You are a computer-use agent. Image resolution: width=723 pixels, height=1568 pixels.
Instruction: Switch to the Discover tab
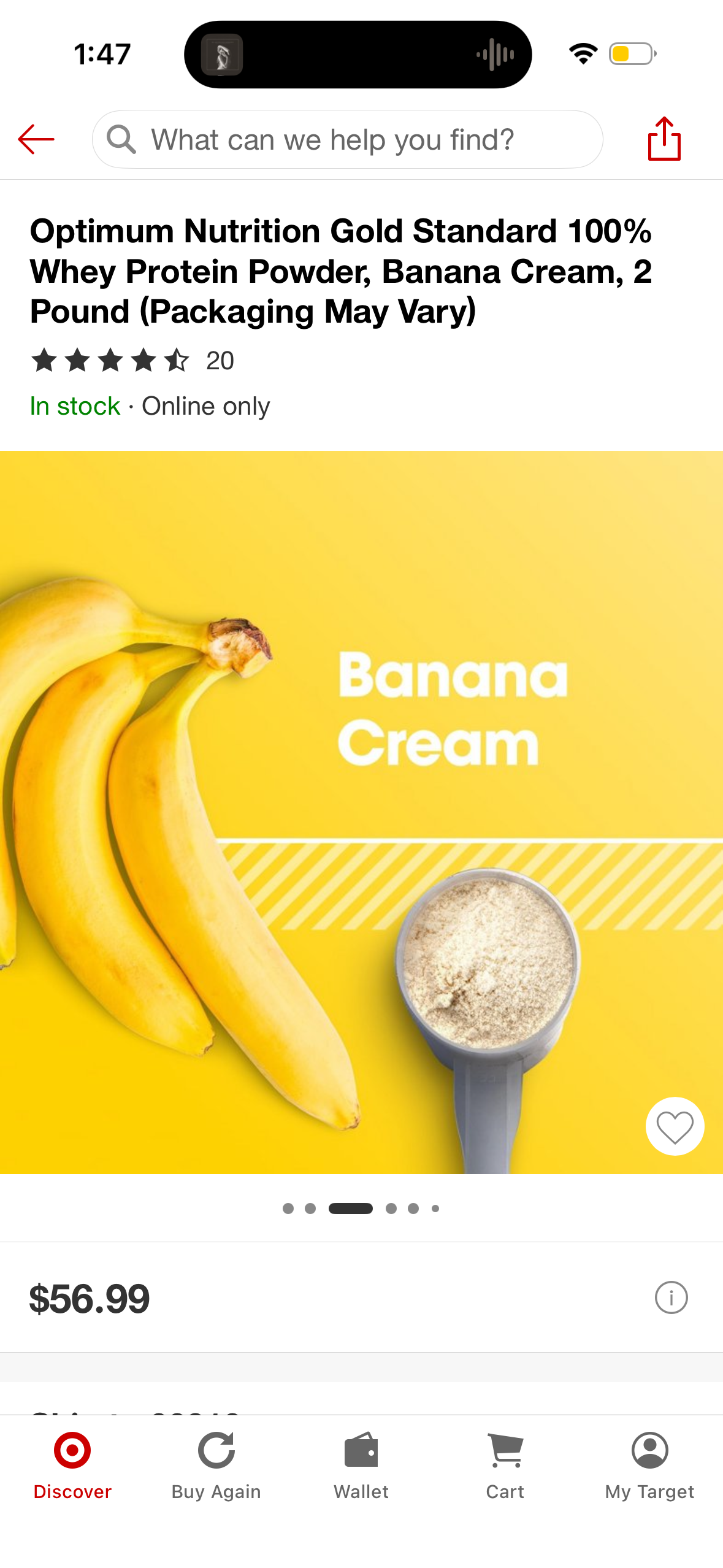click(72, 1466)
